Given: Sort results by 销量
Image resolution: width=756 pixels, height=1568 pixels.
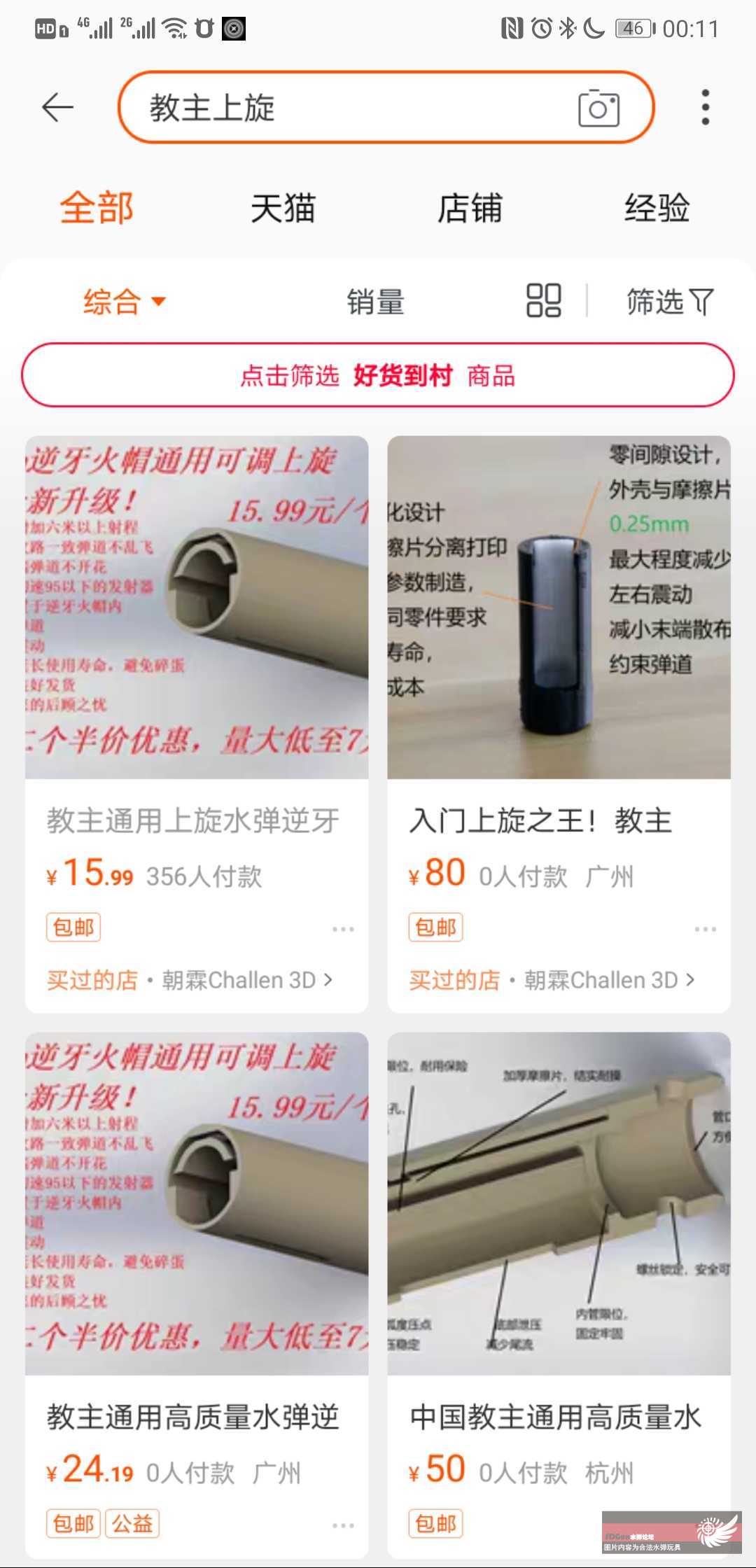Looking at the screenshot, I should 376,302.
